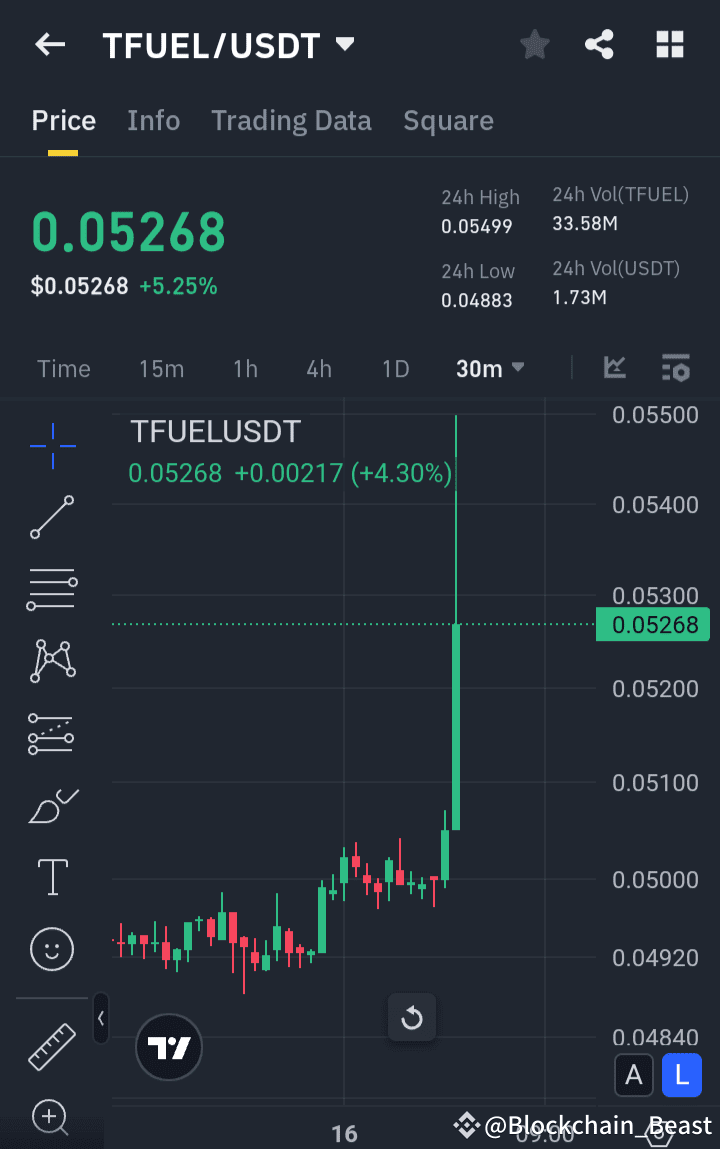Select the text annotation tool

click(51, 877)
